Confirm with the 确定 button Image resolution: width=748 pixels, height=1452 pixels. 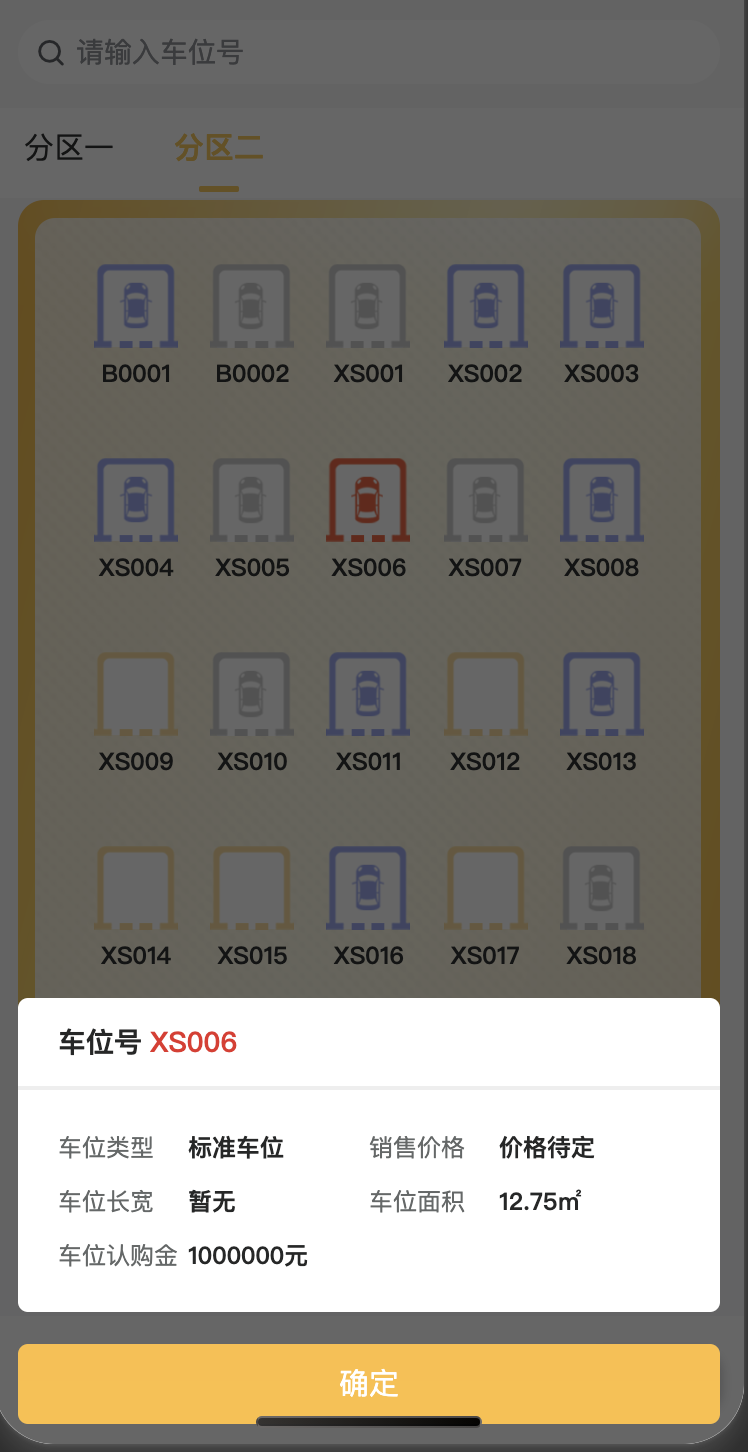tap(369, 1384)
